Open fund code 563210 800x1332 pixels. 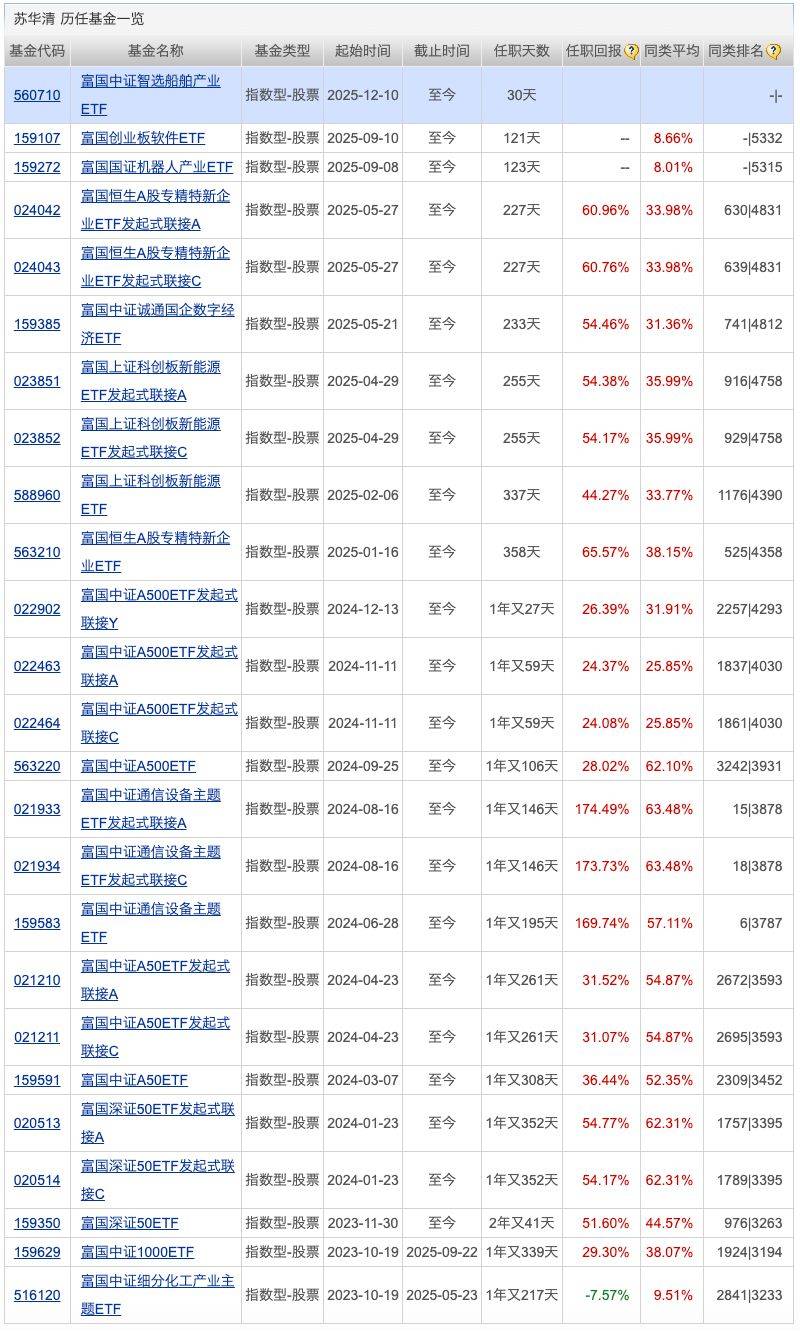(37, 552)
